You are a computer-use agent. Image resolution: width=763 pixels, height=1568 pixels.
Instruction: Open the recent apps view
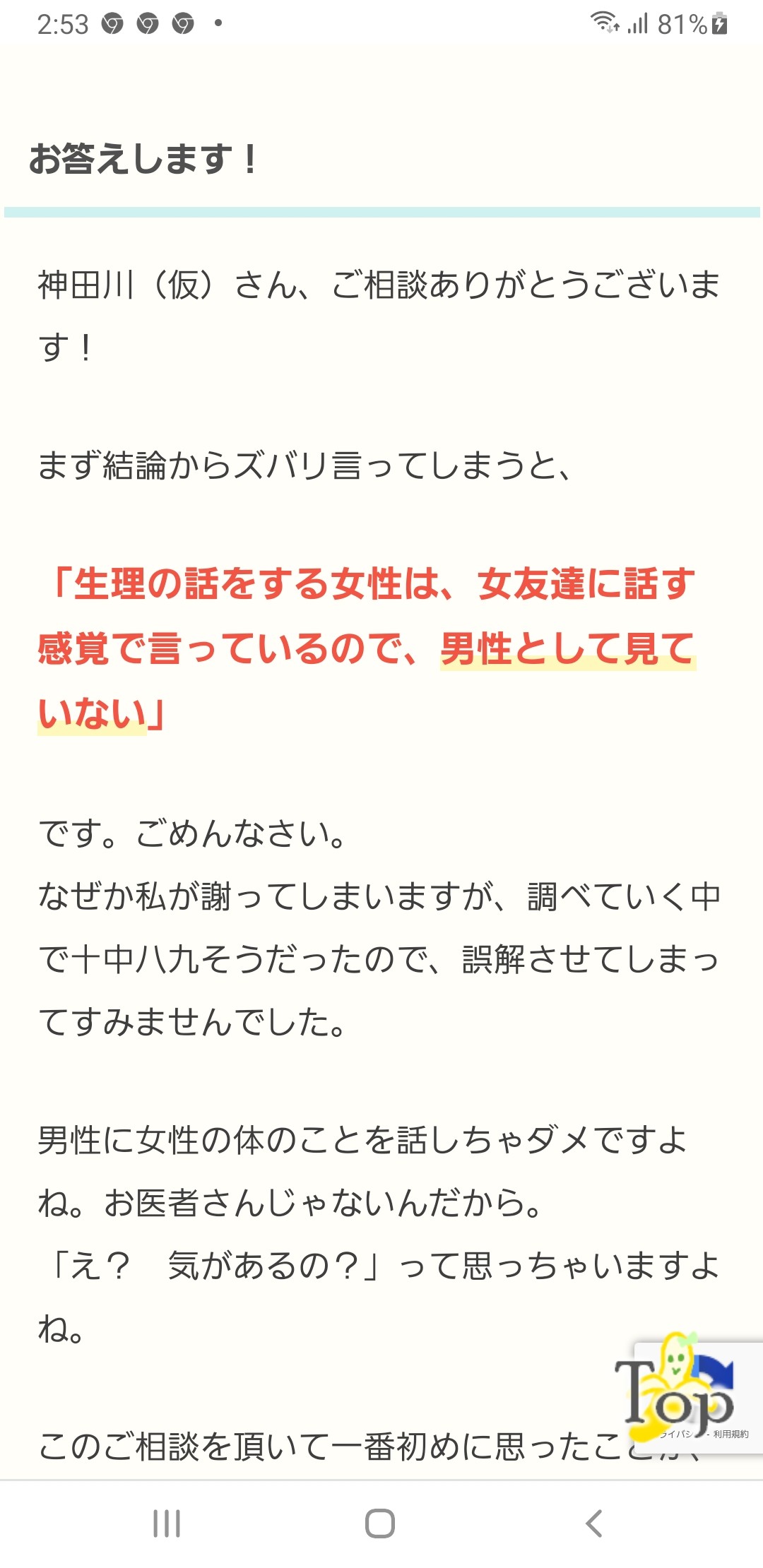click(167, 1524)
